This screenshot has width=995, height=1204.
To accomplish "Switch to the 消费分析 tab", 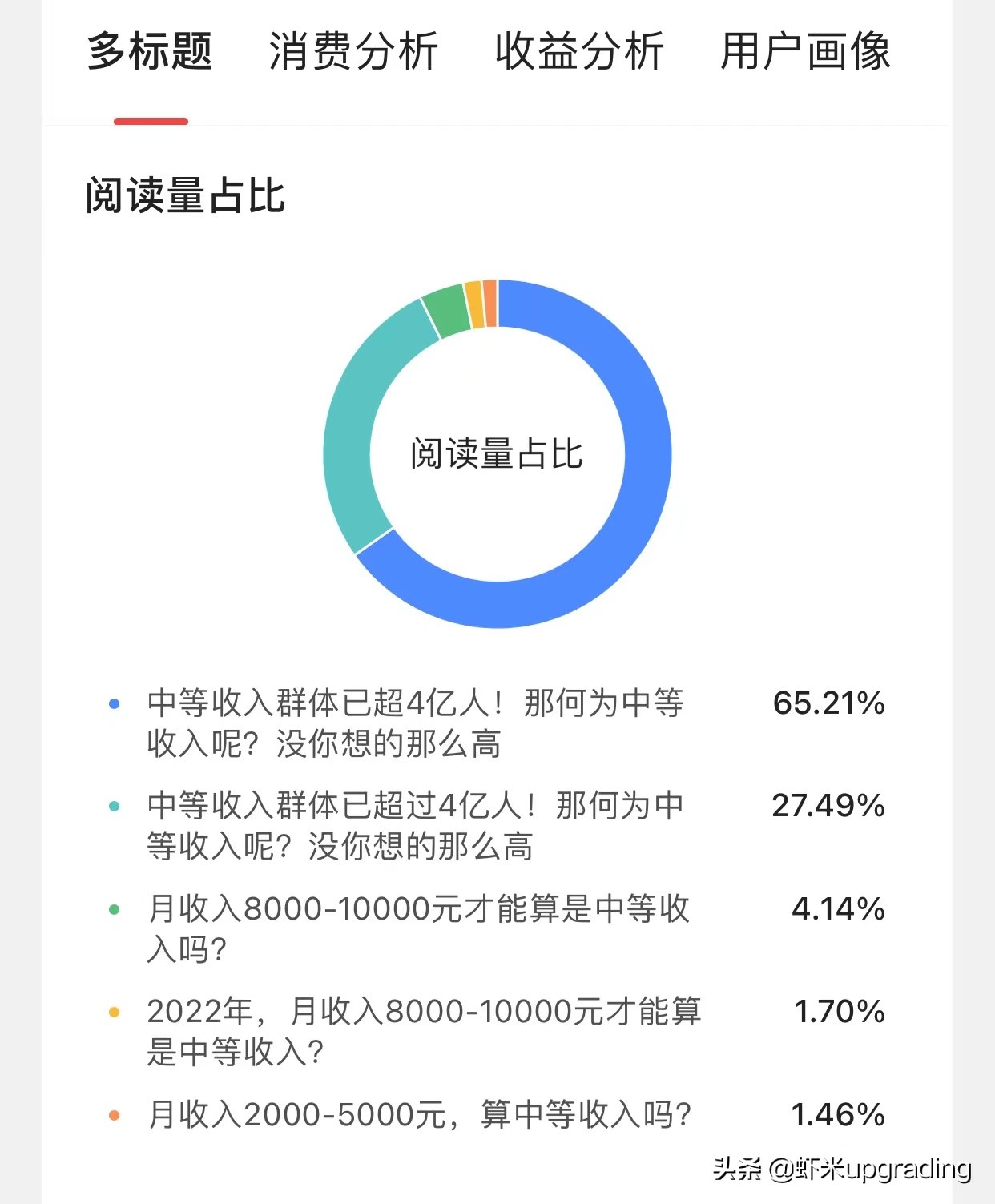I will [351, 53].
